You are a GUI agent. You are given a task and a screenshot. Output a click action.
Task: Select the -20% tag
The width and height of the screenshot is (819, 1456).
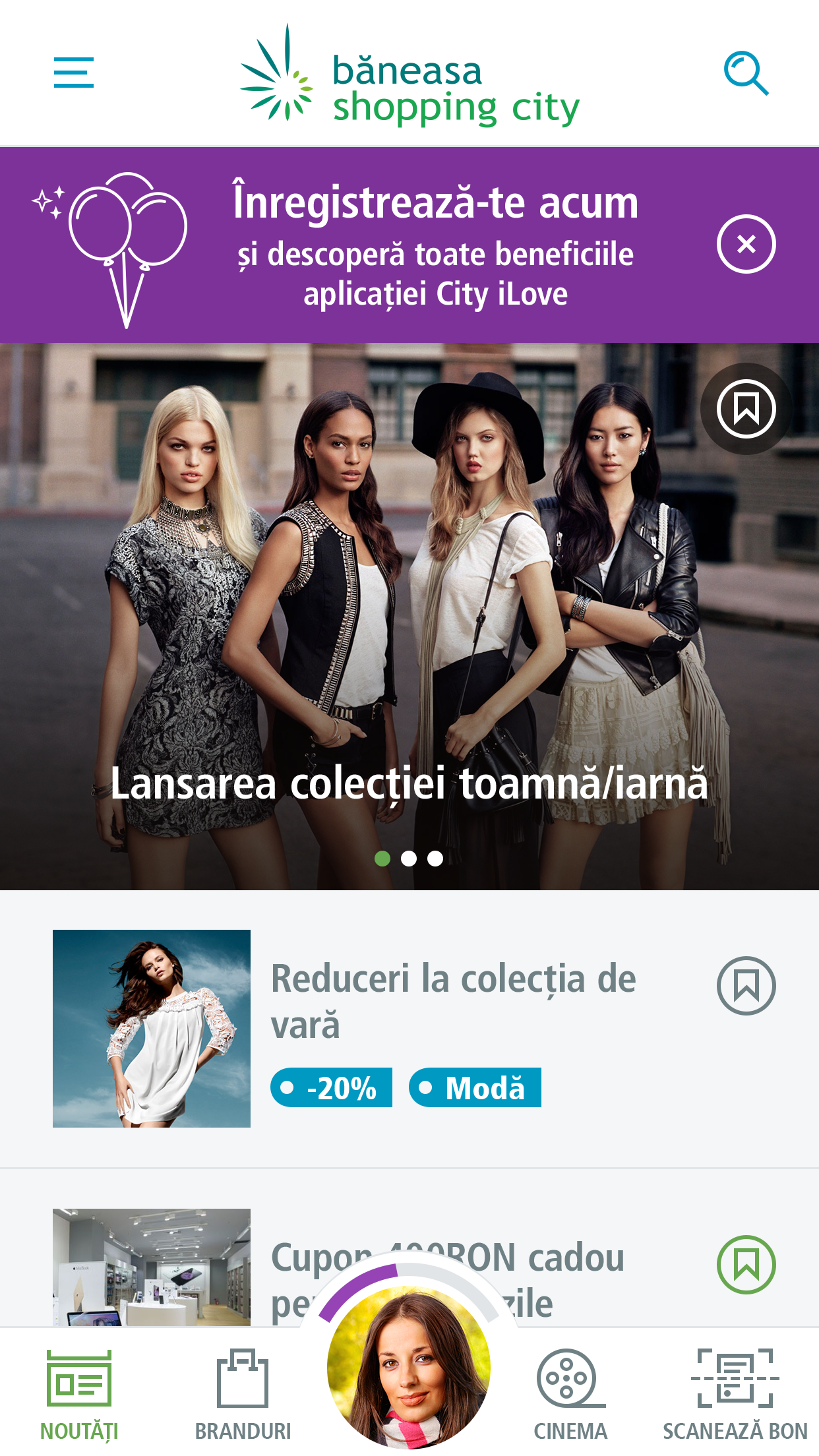click(x=331, y=1087)
